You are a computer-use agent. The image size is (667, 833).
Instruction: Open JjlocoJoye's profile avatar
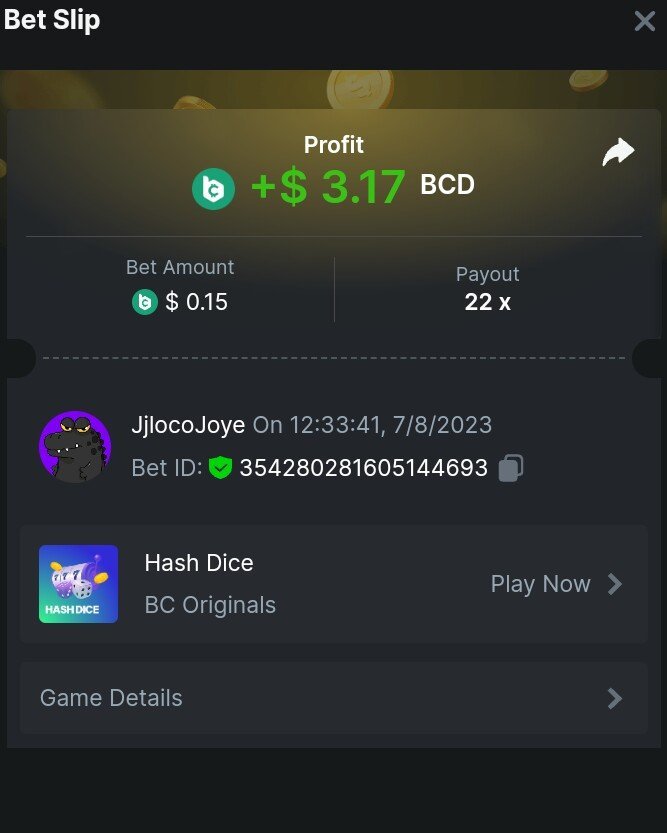75,446
